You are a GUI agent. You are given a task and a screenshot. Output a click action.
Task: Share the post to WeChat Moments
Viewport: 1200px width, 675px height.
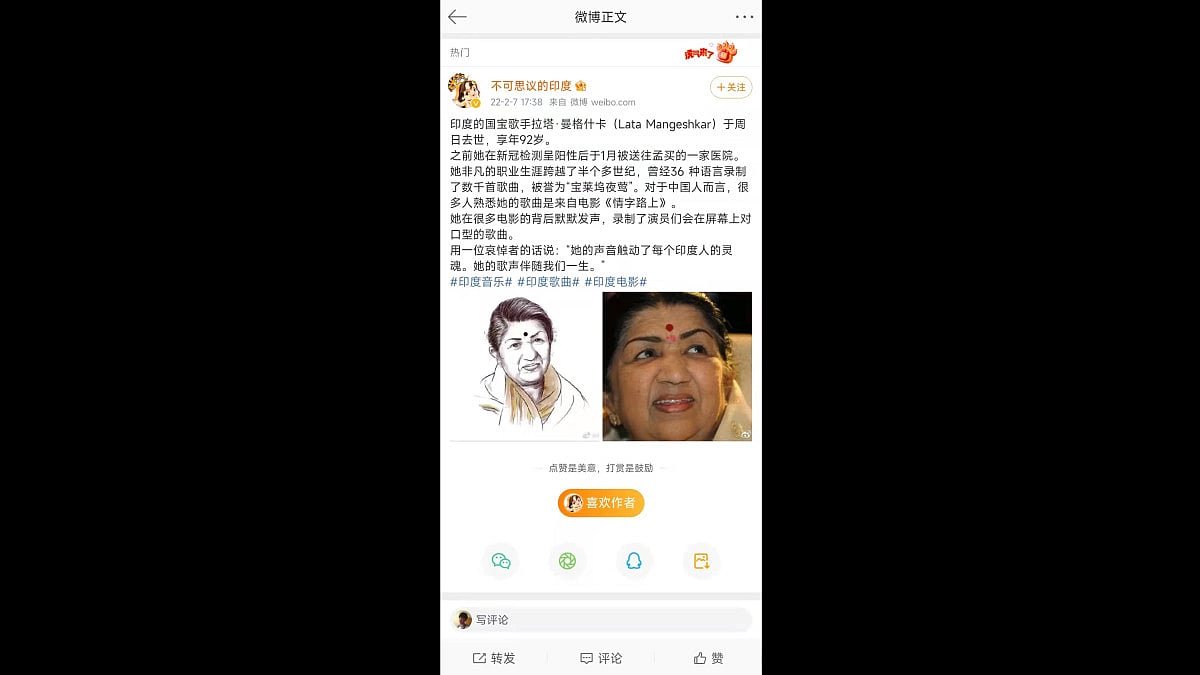(567, 561)
